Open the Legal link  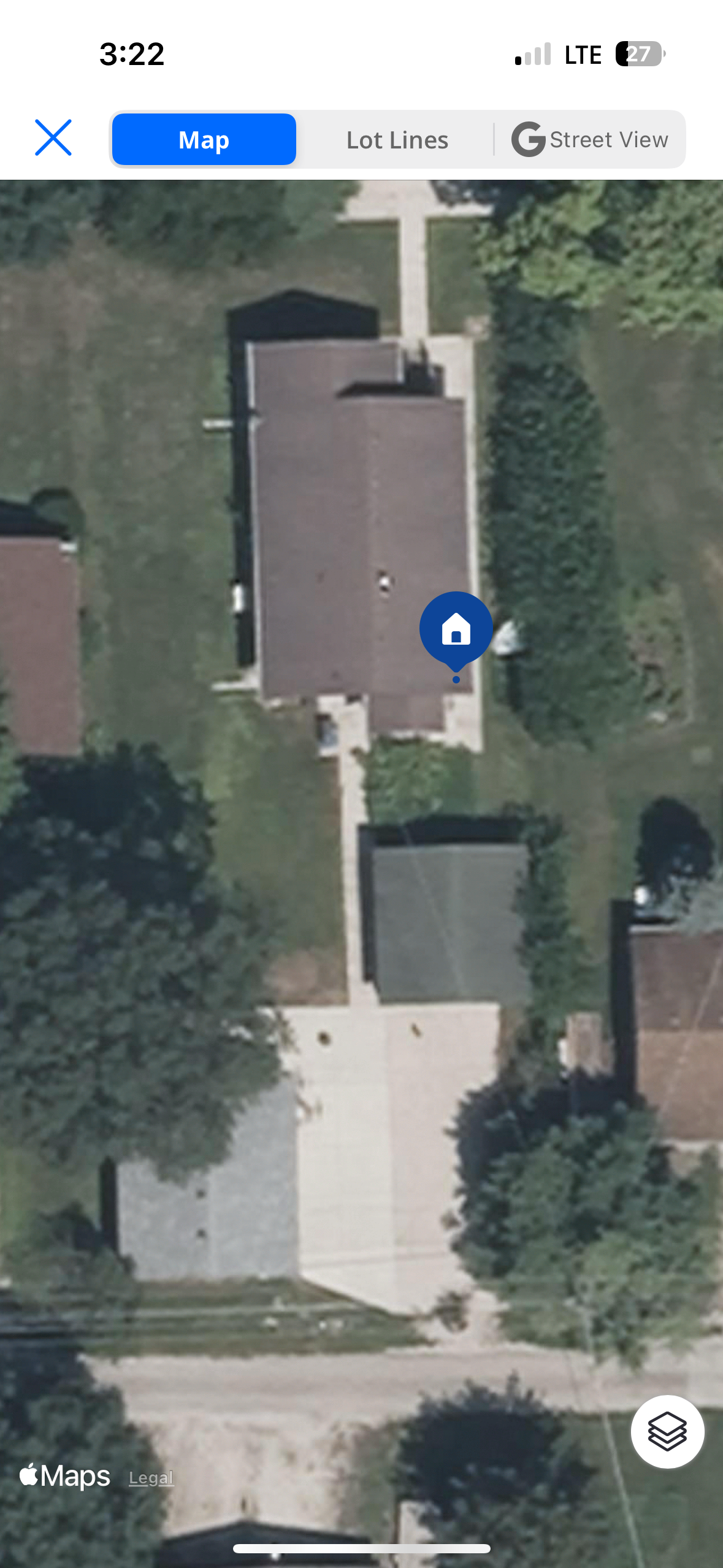pos(151,1478)
